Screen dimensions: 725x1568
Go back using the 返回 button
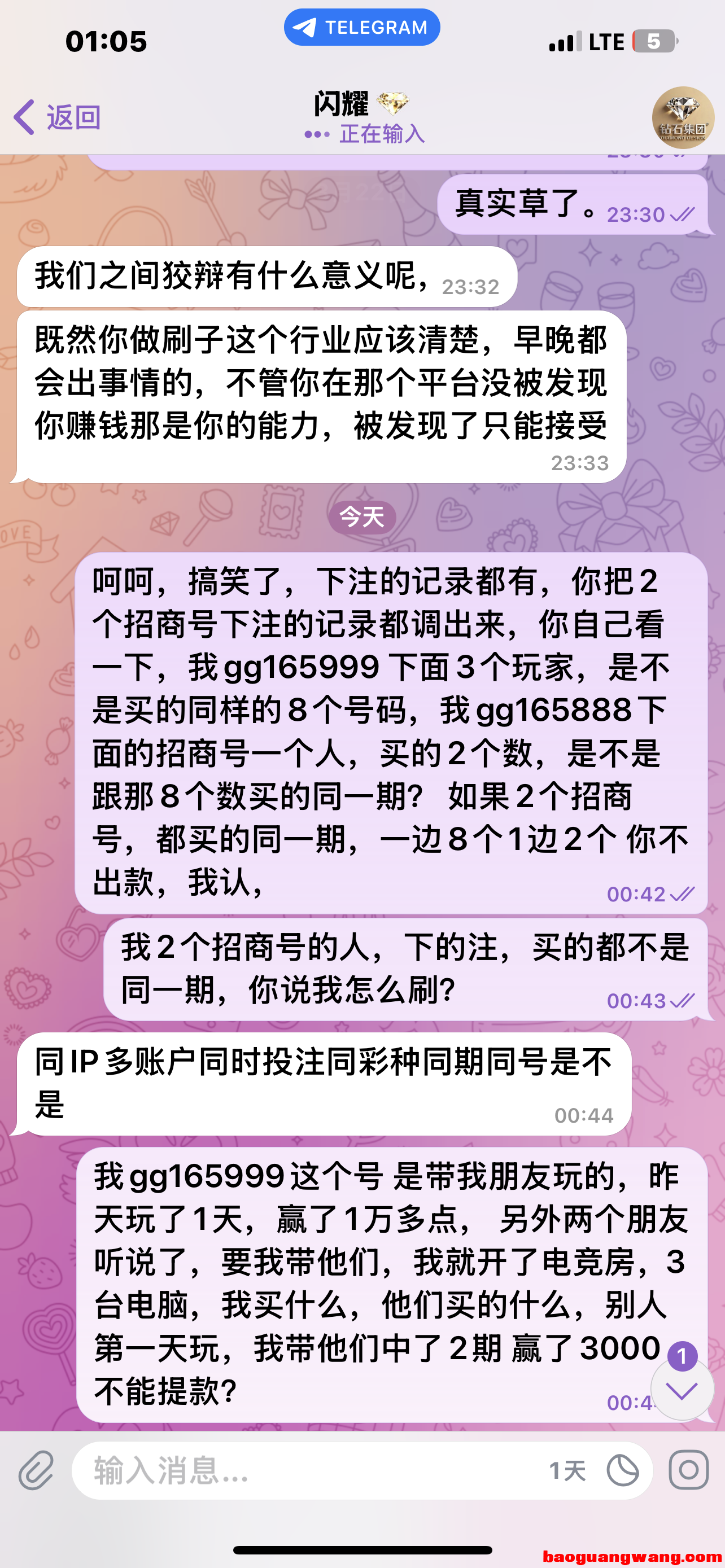pyautogui.click(x=58, y=117)
